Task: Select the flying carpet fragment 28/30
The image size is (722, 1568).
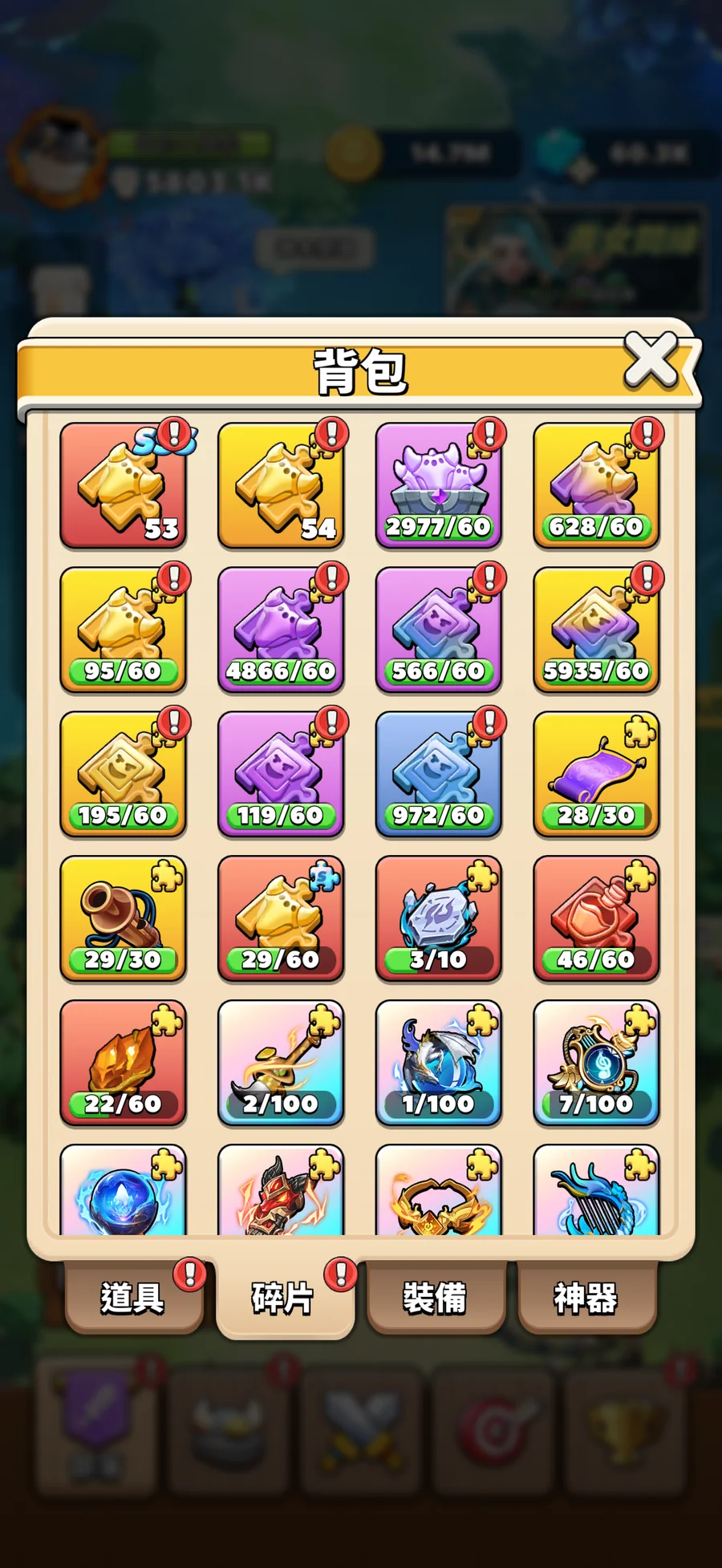Action: 596,775
